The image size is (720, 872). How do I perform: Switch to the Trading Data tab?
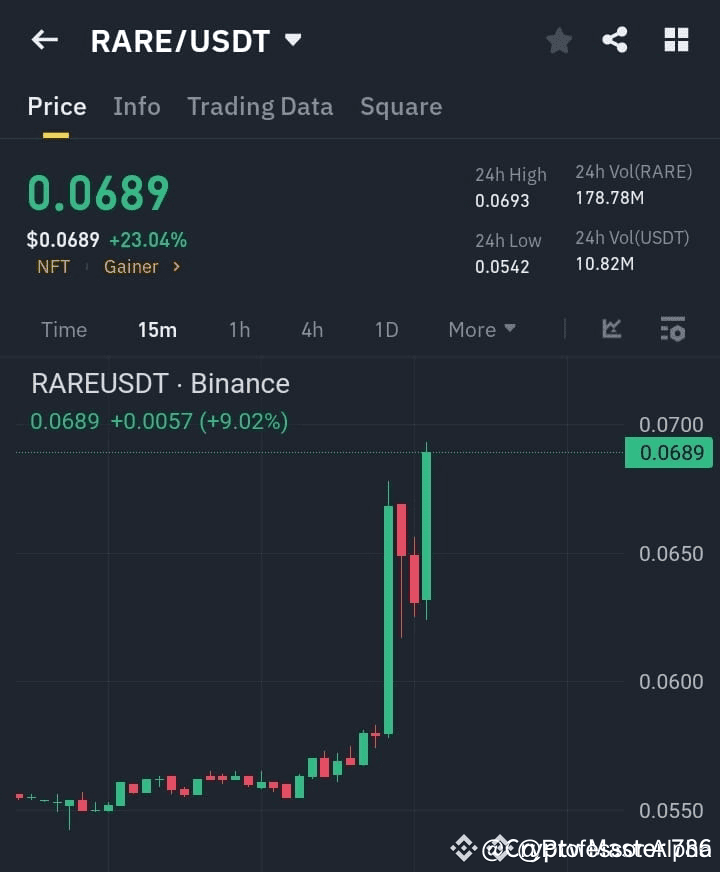tap(260, 106)
